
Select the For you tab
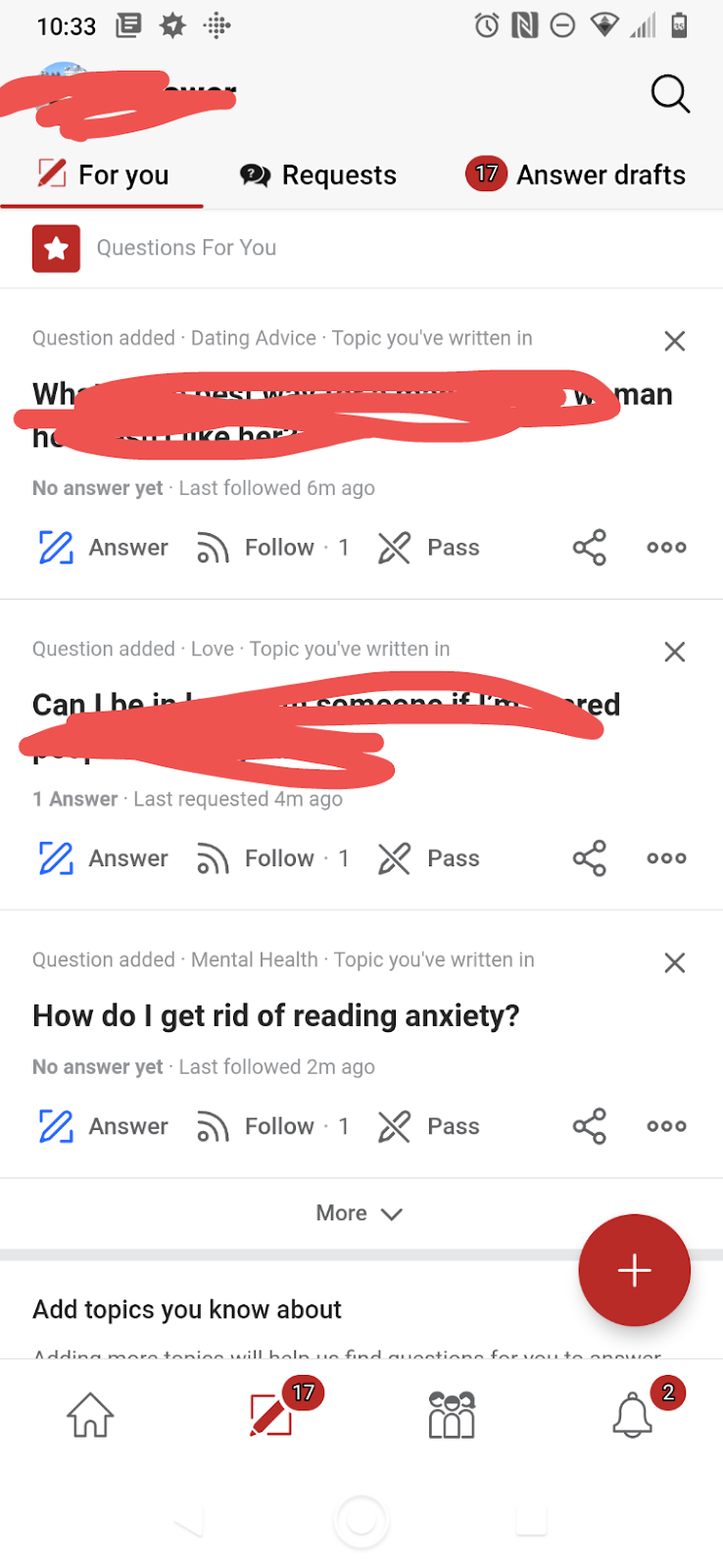pos(103,174)
